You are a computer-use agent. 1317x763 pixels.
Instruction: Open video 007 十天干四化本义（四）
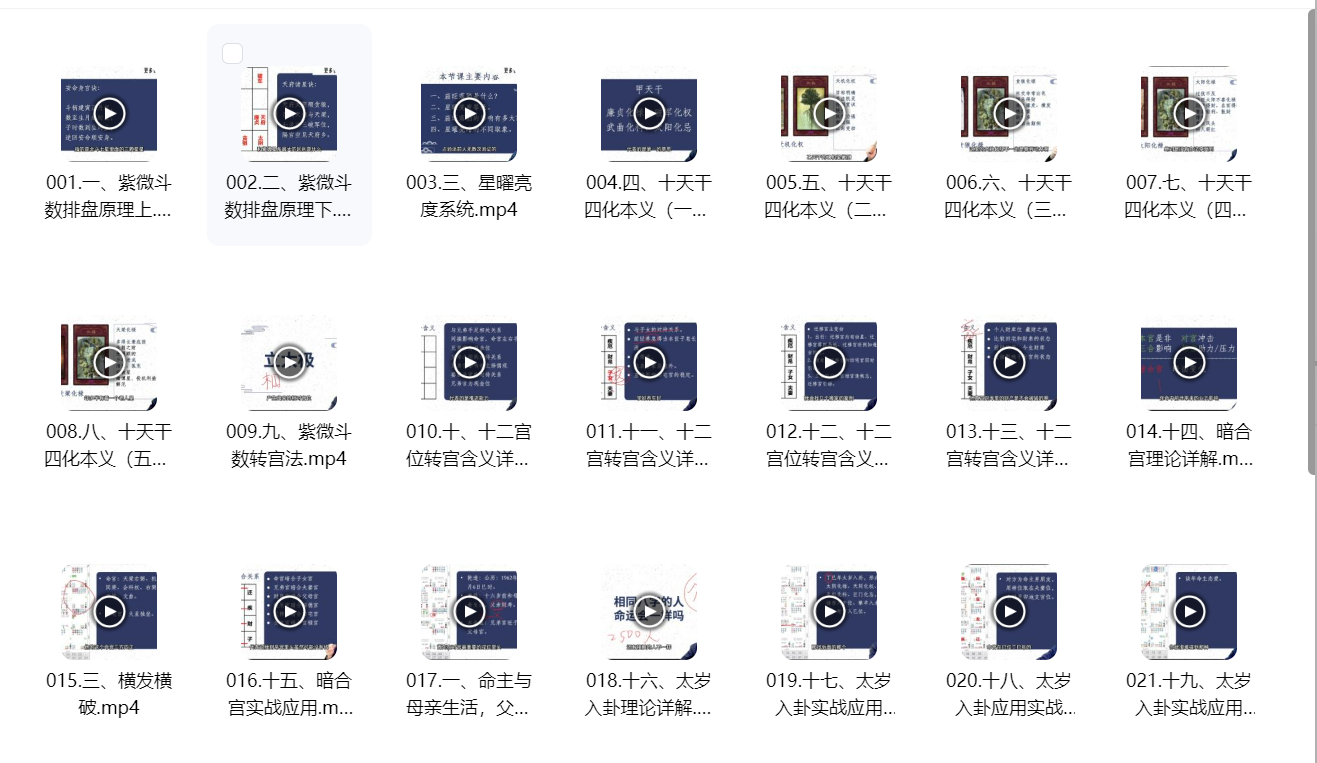click(1189, 113)
